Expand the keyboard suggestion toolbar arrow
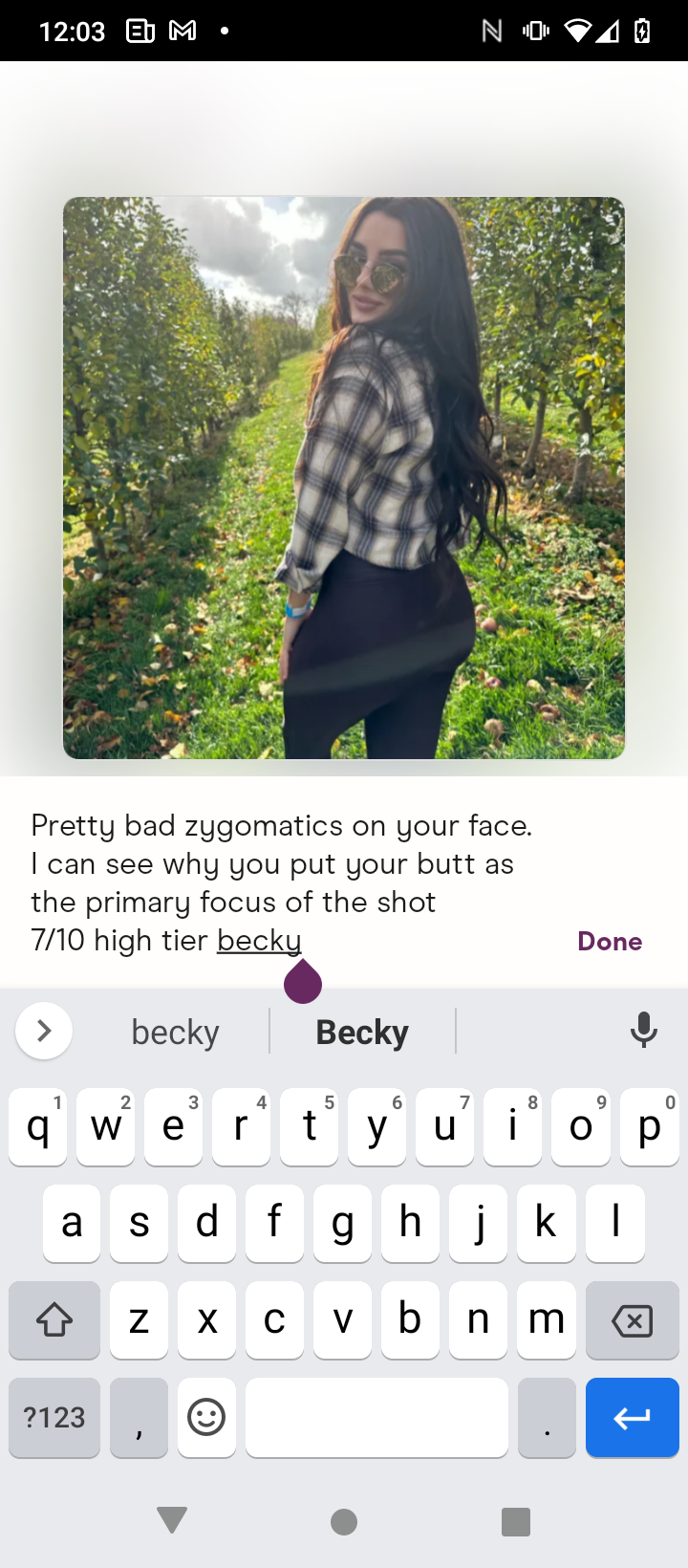 [x=44, y=1031]
